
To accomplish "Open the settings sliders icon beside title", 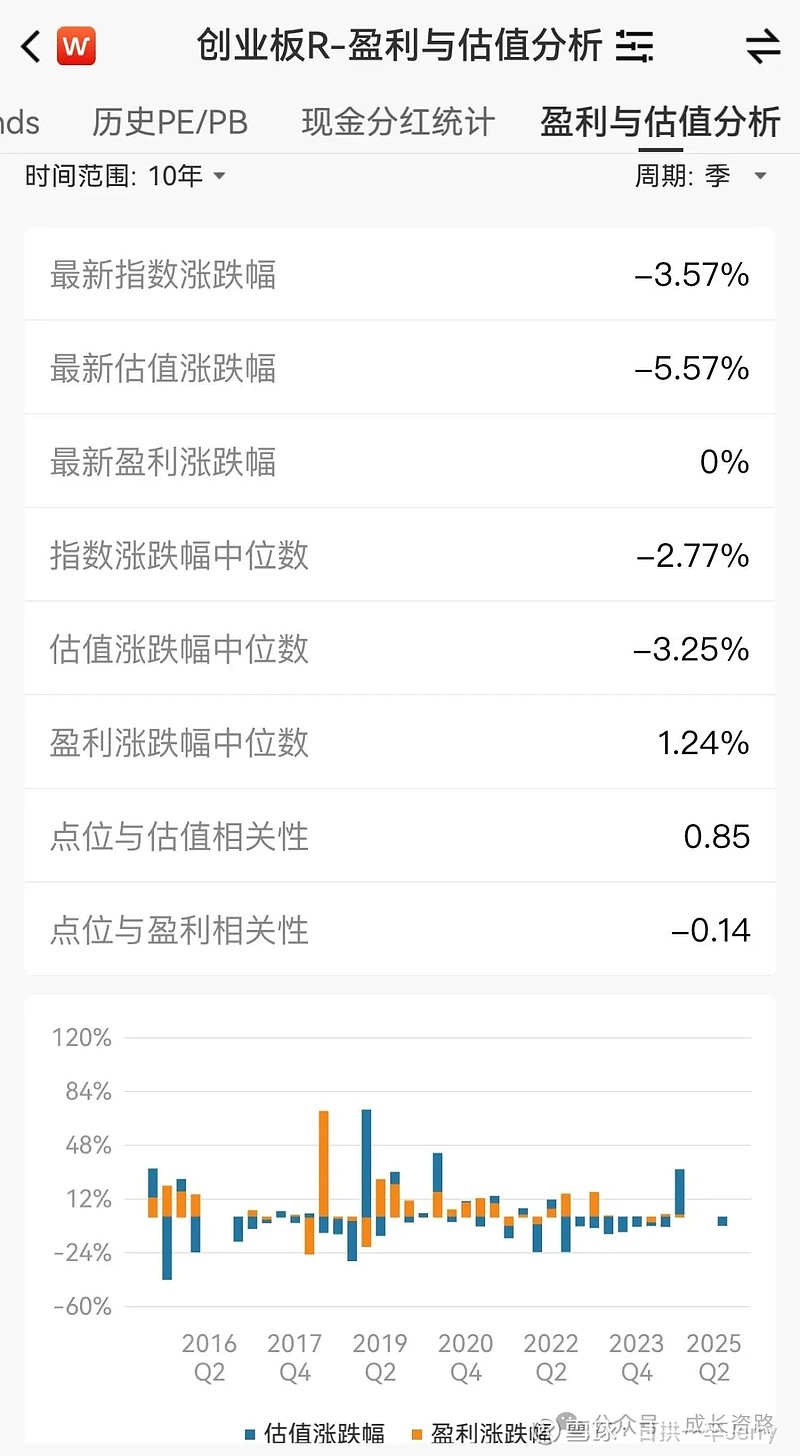I will click(x=634, y=46).
